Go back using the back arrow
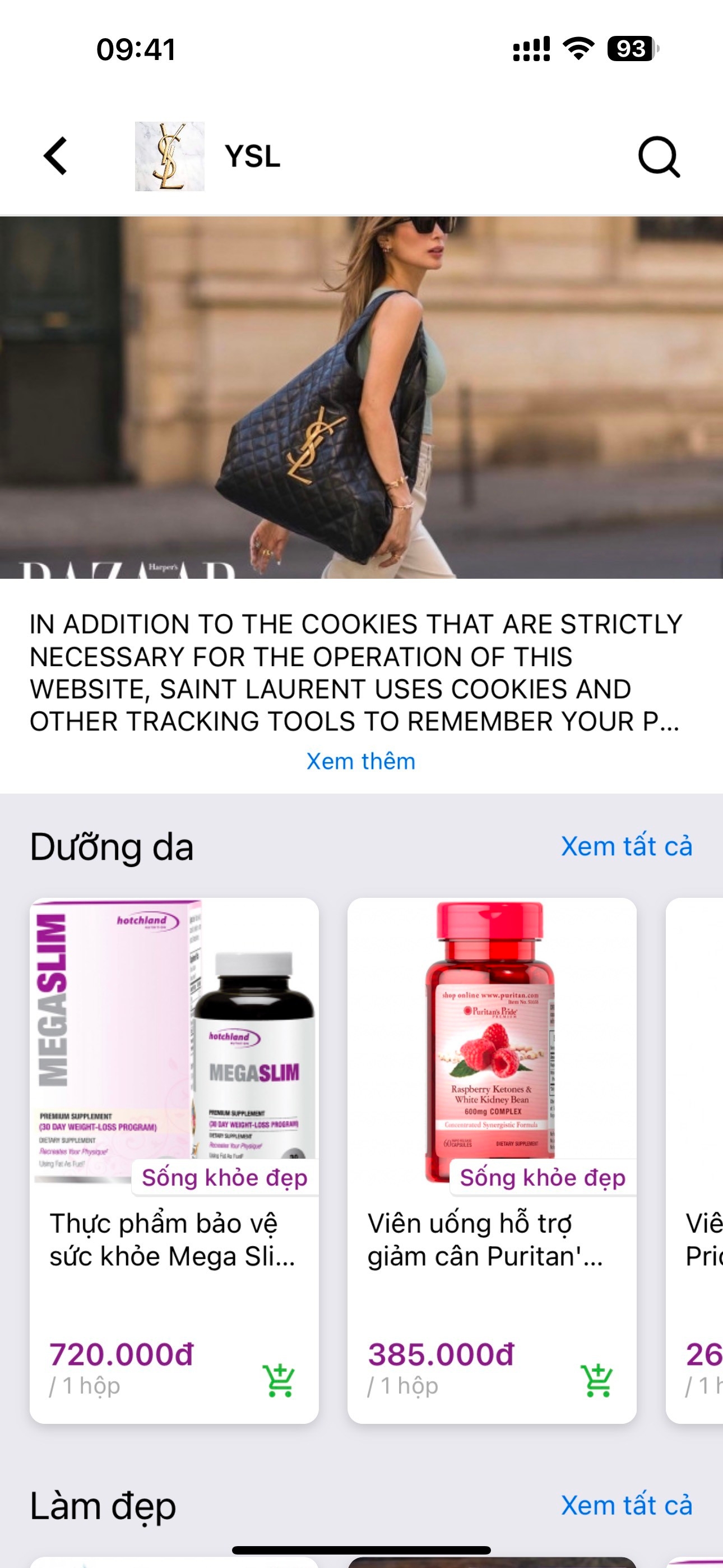723x1568 pixels. [56, 156]
